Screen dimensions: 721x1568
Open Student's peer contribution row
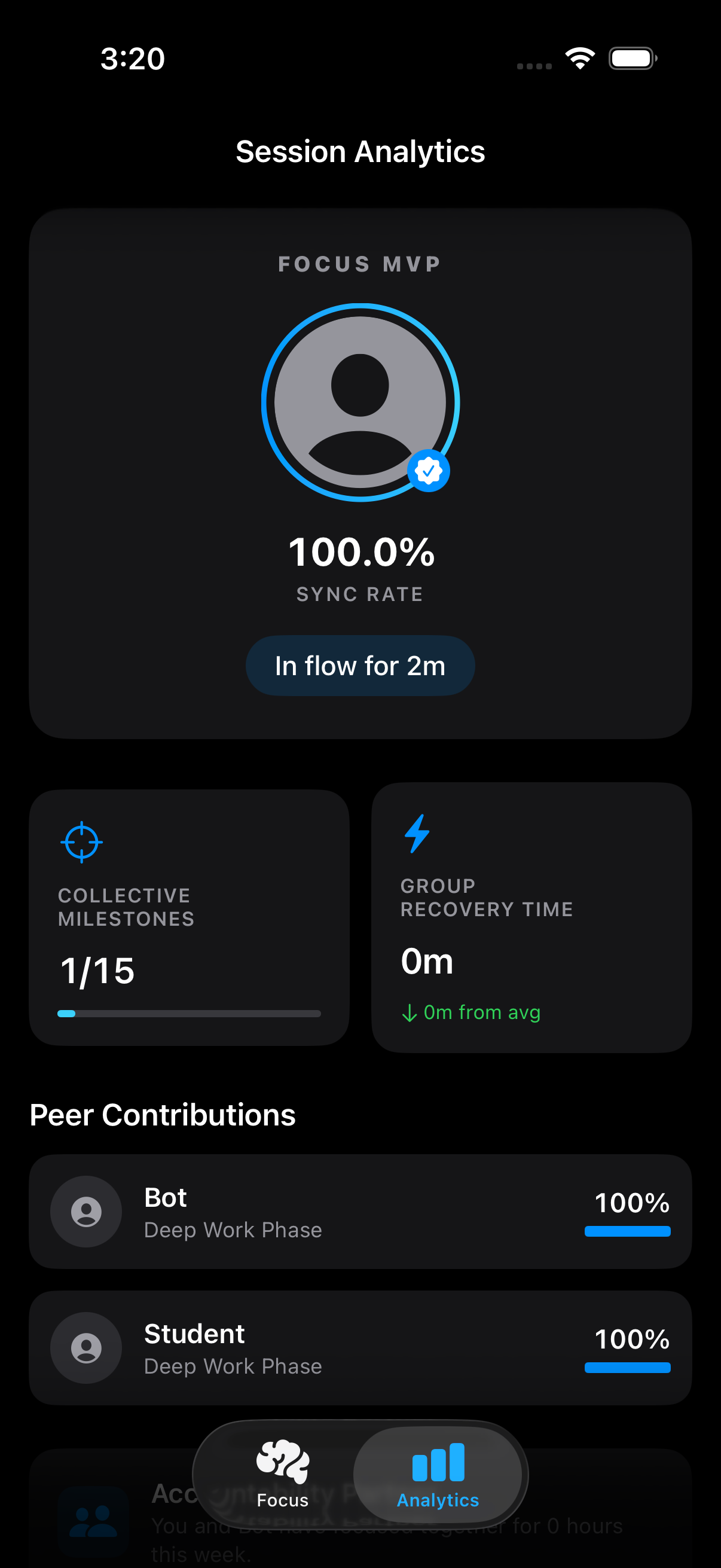pyautogui.click(x=360, y=1348)
